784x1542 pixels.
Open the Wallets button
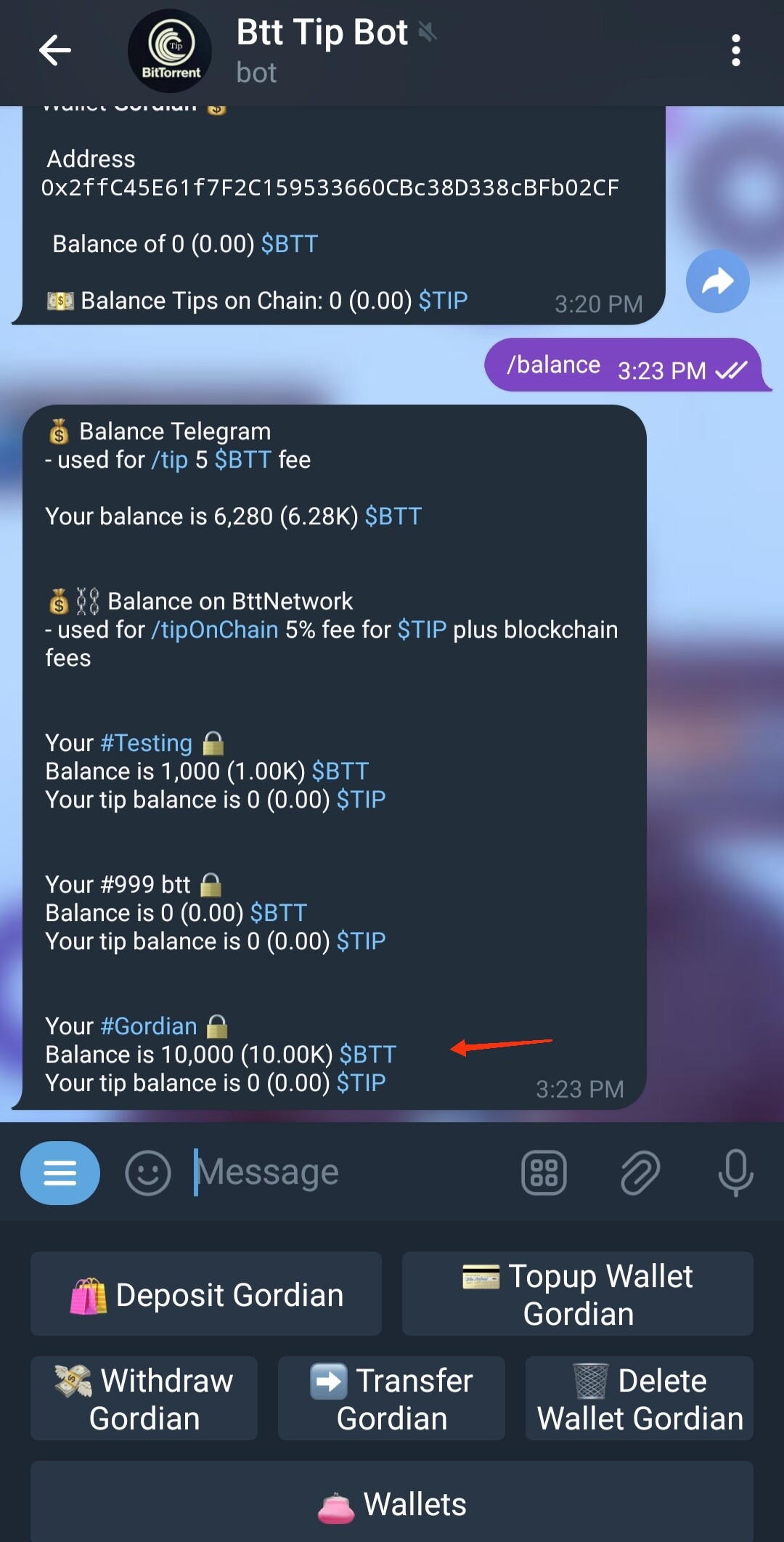click(x=392, y=1504)
